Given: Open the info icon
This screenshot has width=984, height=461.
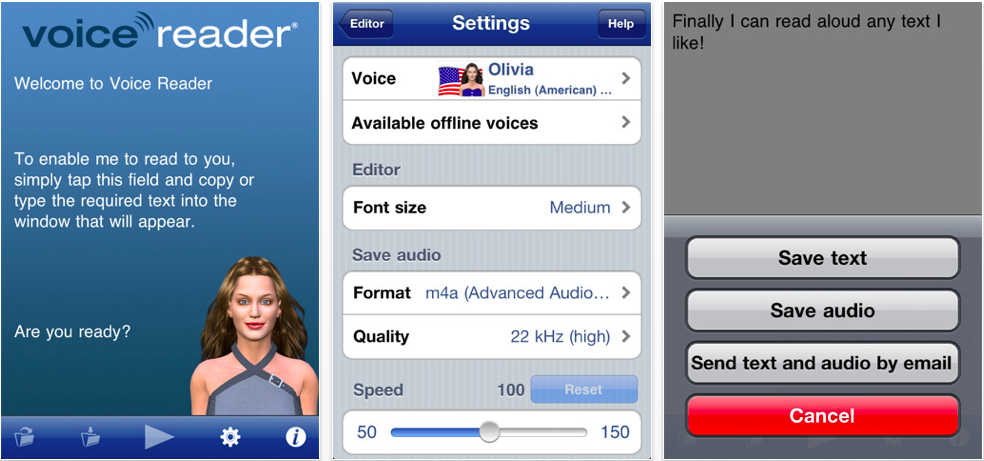Looking at the screenshot, I should pyautogui.click(x=295, y=437).
